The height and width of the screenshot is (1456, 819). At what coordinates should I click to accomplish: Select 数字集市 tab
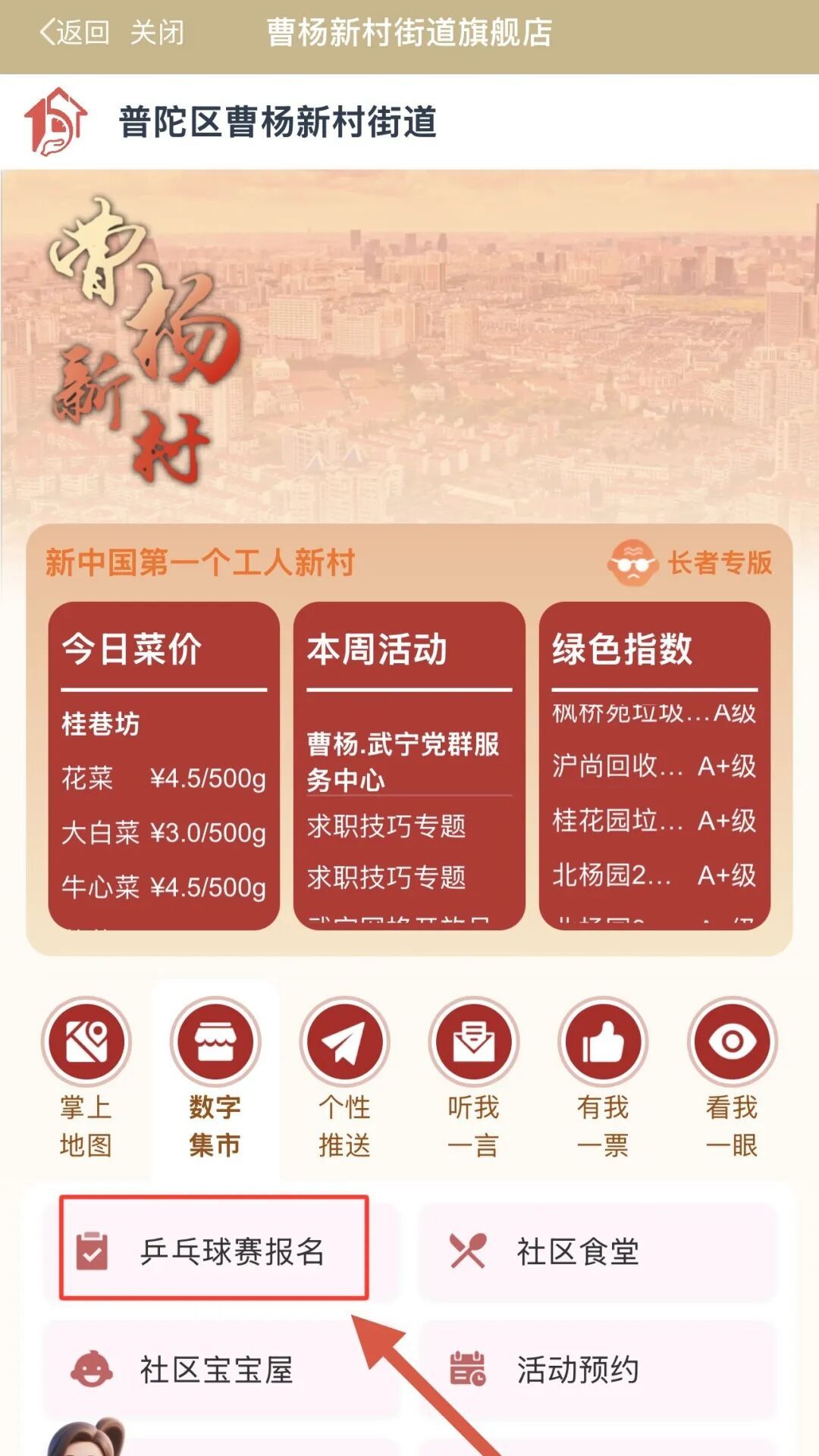click(x=215, y=1078)
